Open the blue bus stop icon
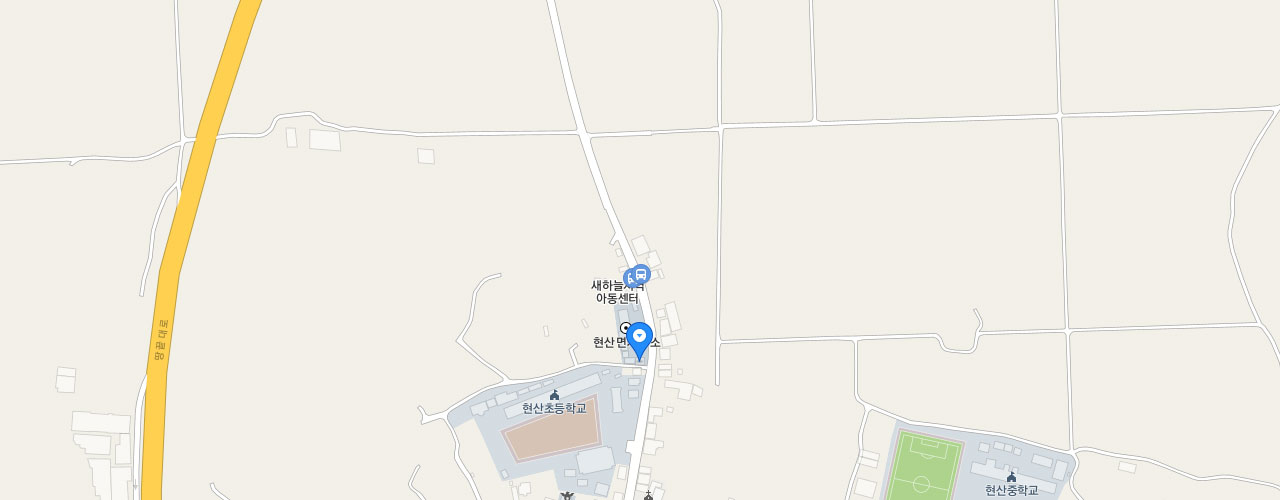1280x500 pixels. point(641,273)
